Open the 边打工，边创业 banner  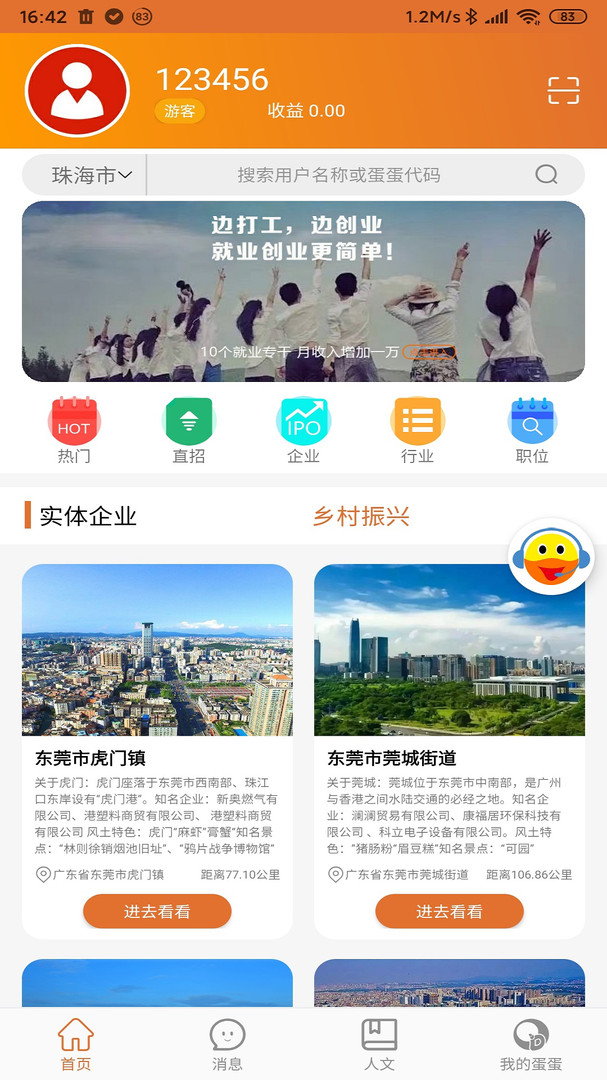[303, 291]
